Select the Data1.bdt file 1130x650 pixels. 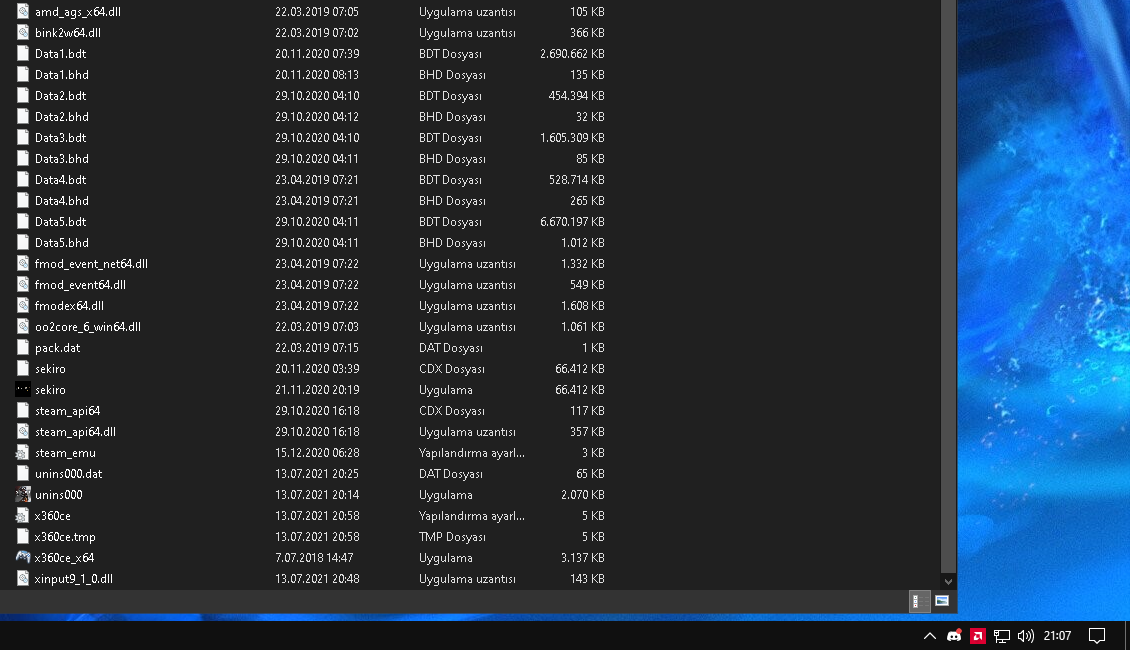(x=60, y=54)
